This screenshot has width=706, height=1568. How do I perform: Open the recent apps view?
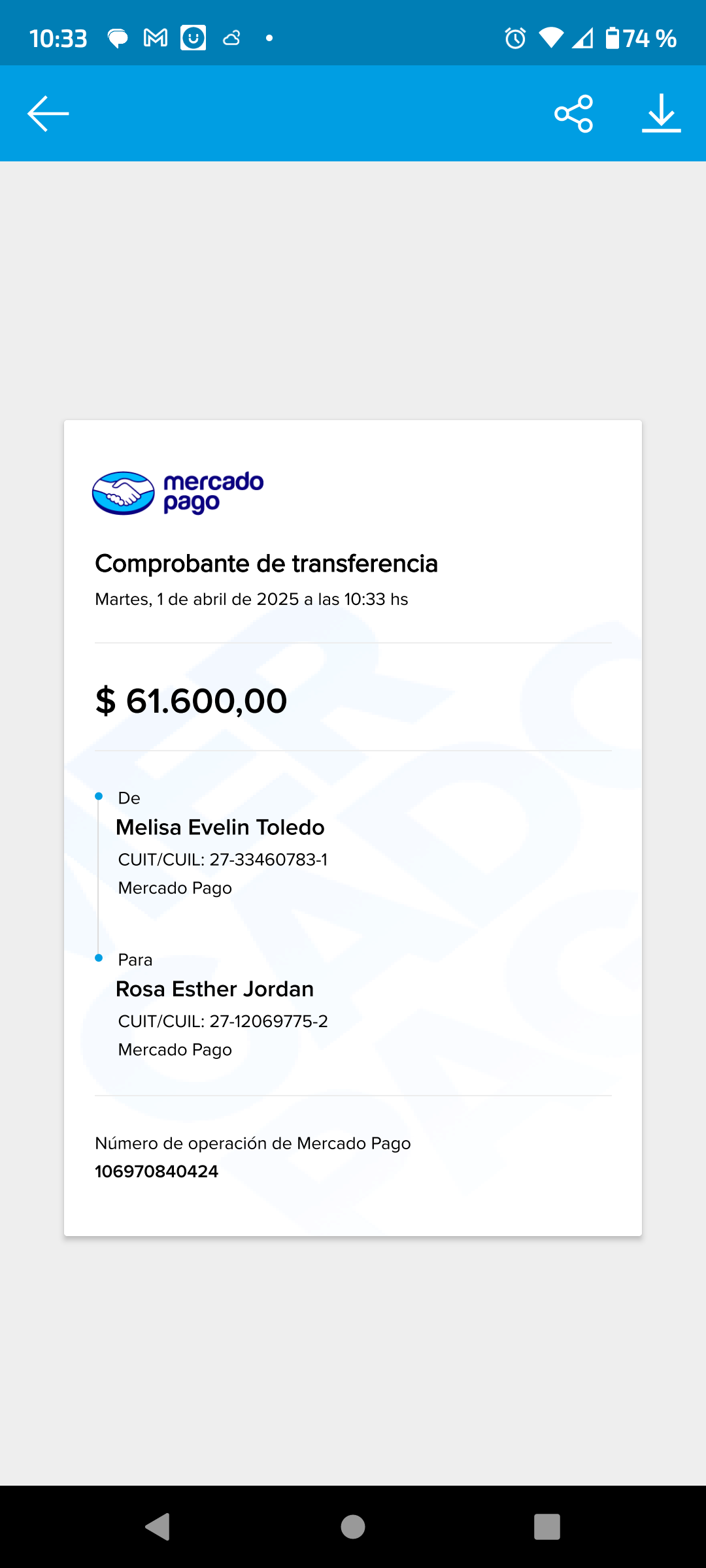(547, 1527)
